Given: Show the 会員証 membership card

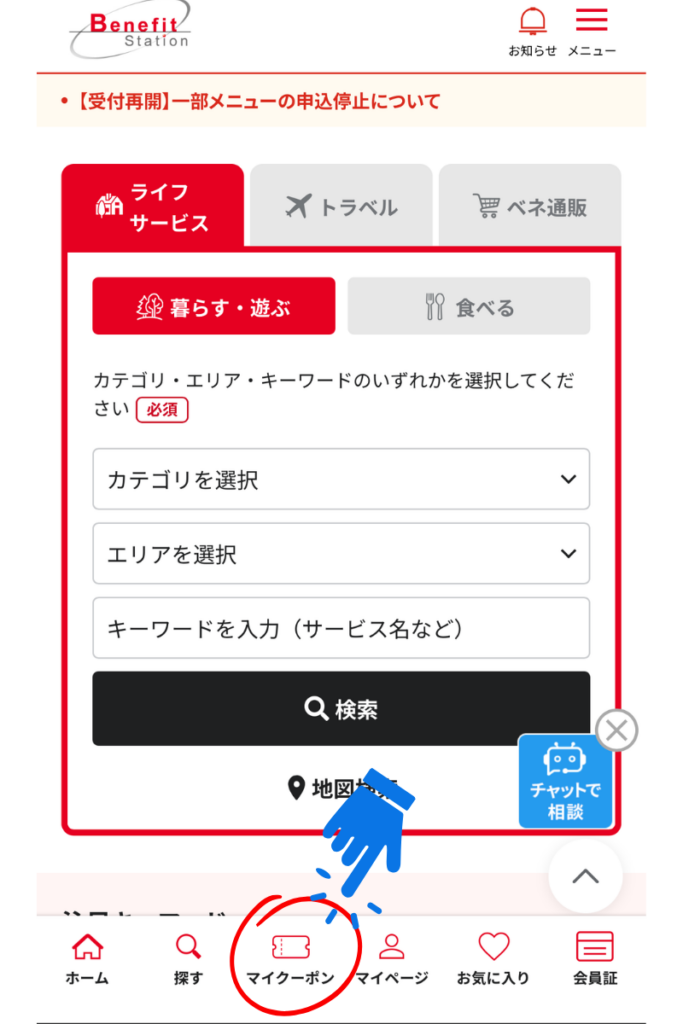Looking at the screenshot, I should [595, 959].
